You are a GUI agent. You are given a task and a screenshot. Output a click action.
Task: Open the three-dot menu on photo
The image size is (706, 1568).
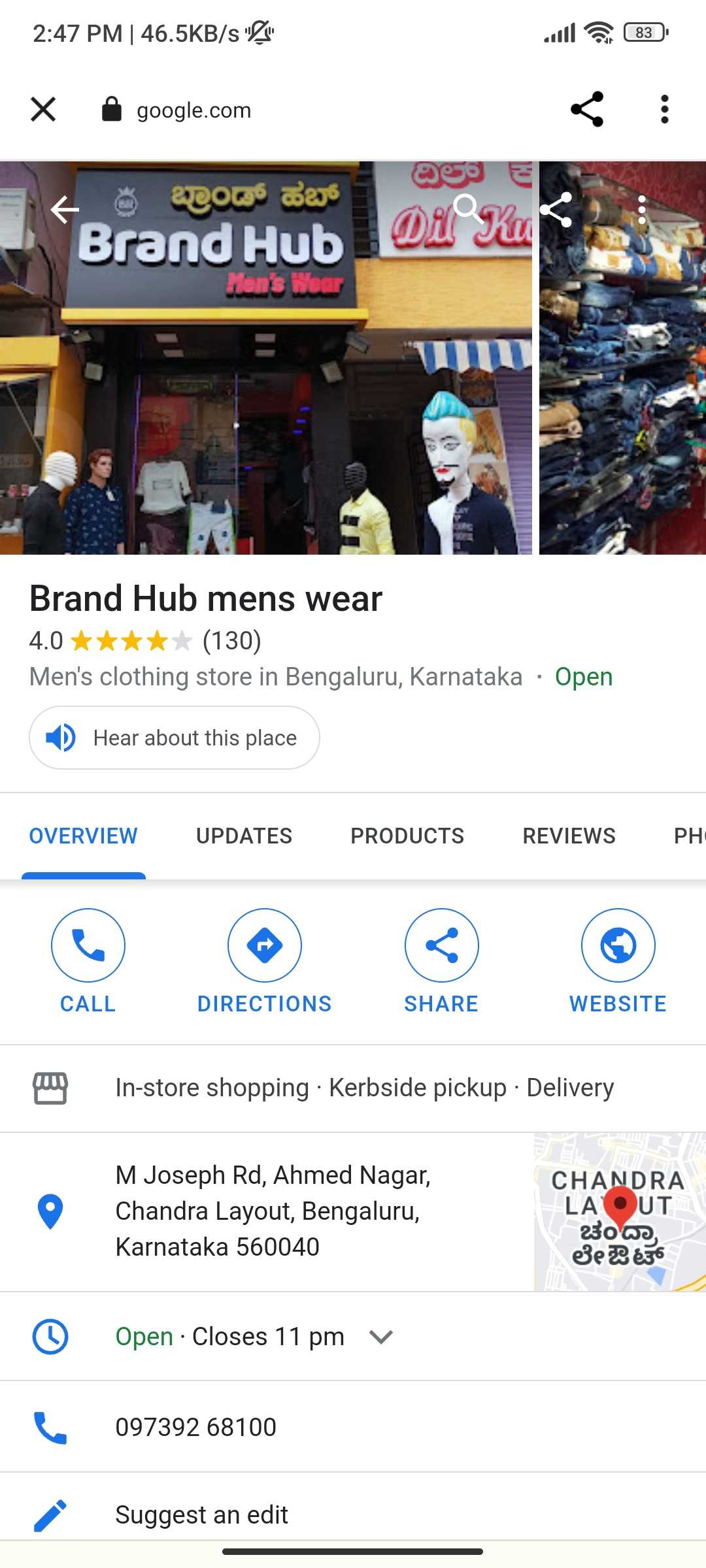642,210
